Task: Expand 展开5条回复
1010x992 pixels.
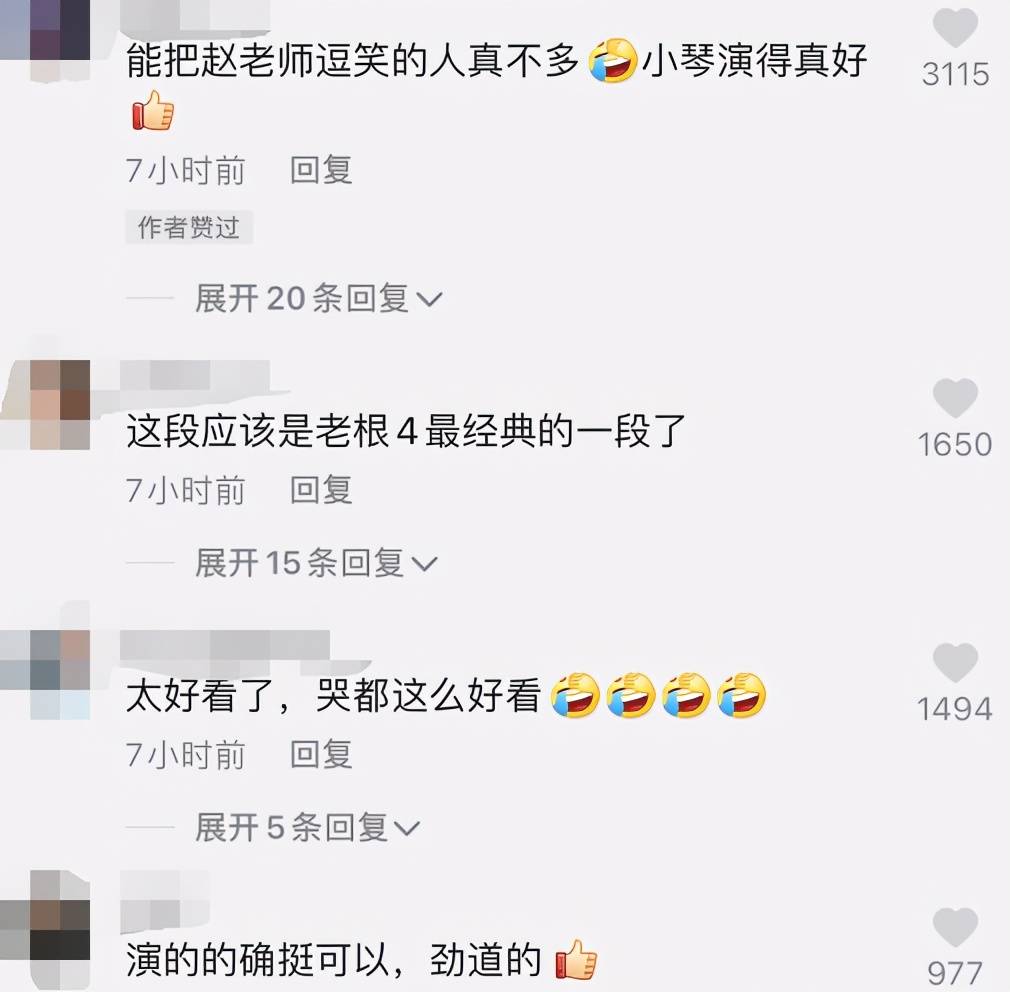Action: (x=307, y=828)
